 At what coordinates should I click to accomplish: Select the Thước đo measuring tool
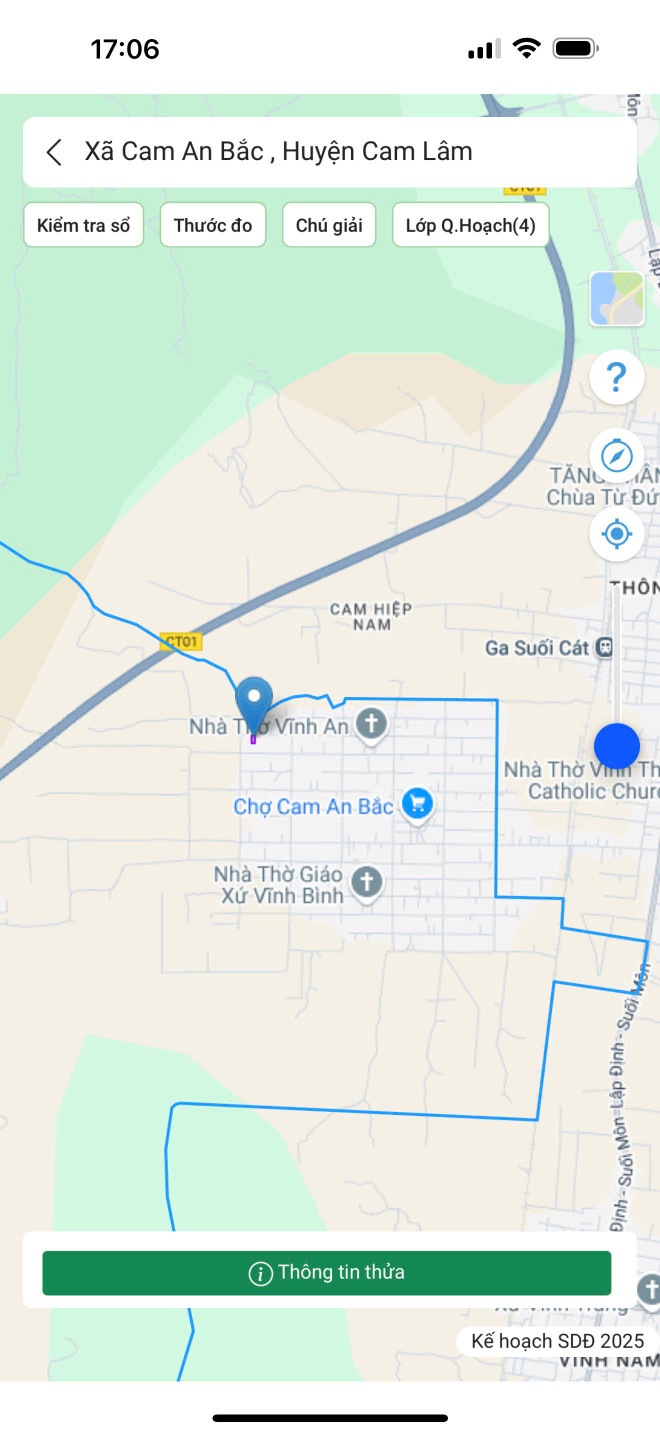tap(213, 225)
